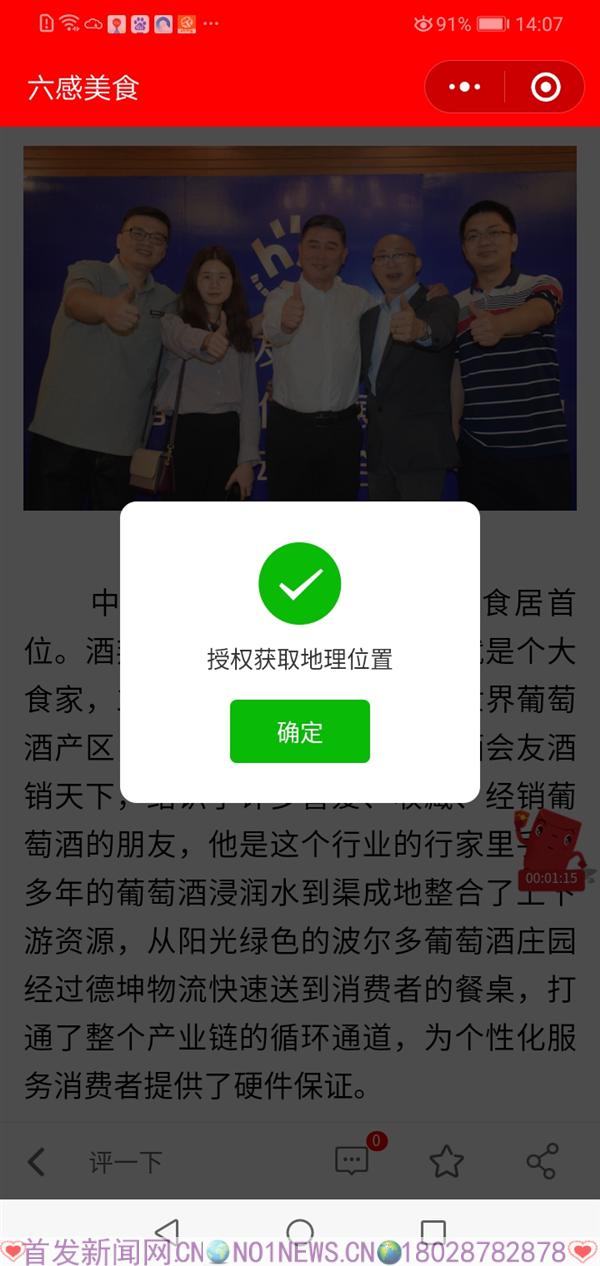Share this article
This screenshot has height=1266, width=600.
point(541,1161)
